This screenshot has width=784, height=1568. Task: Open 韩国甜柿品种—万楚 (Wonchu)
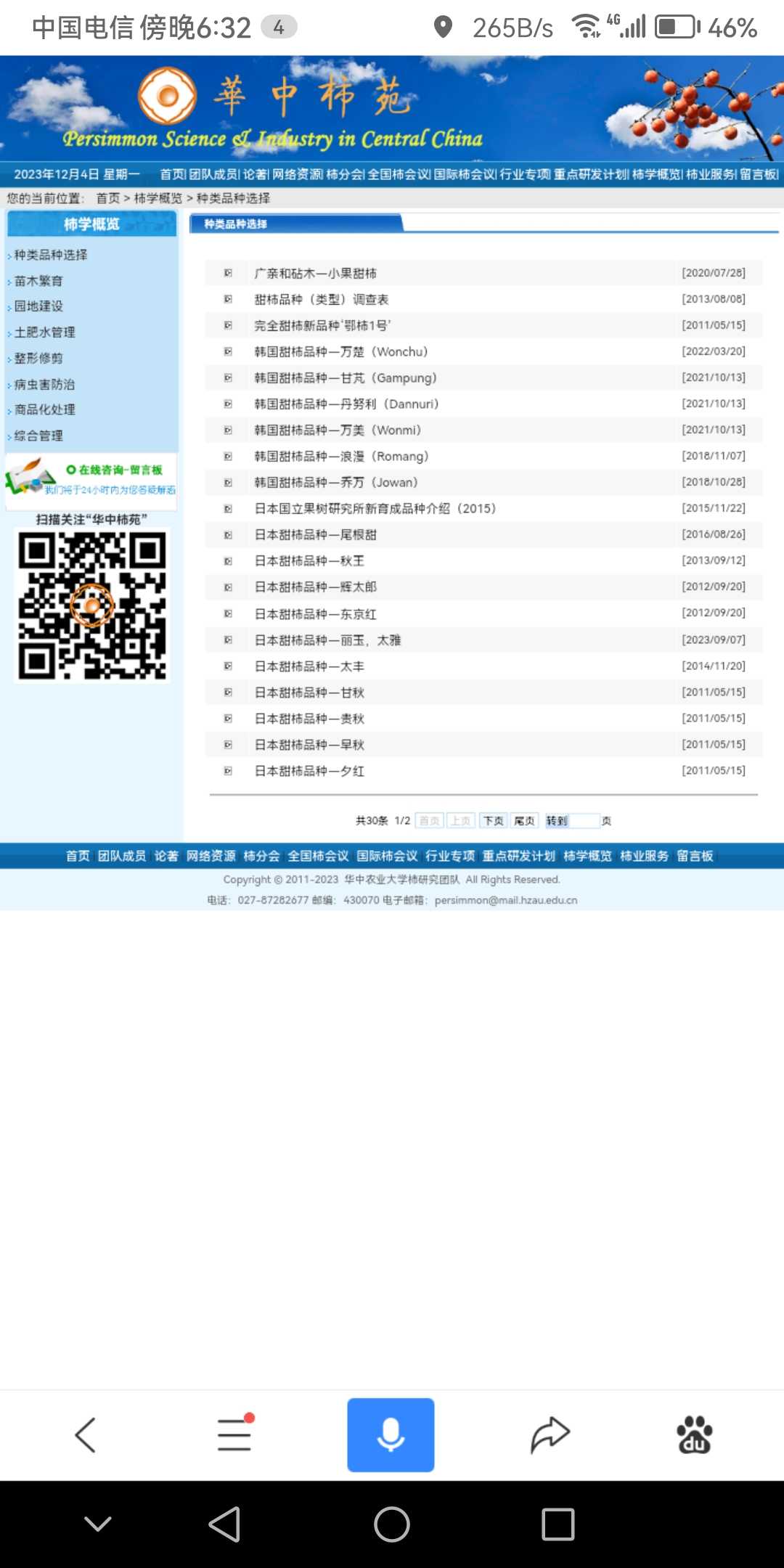341,352
